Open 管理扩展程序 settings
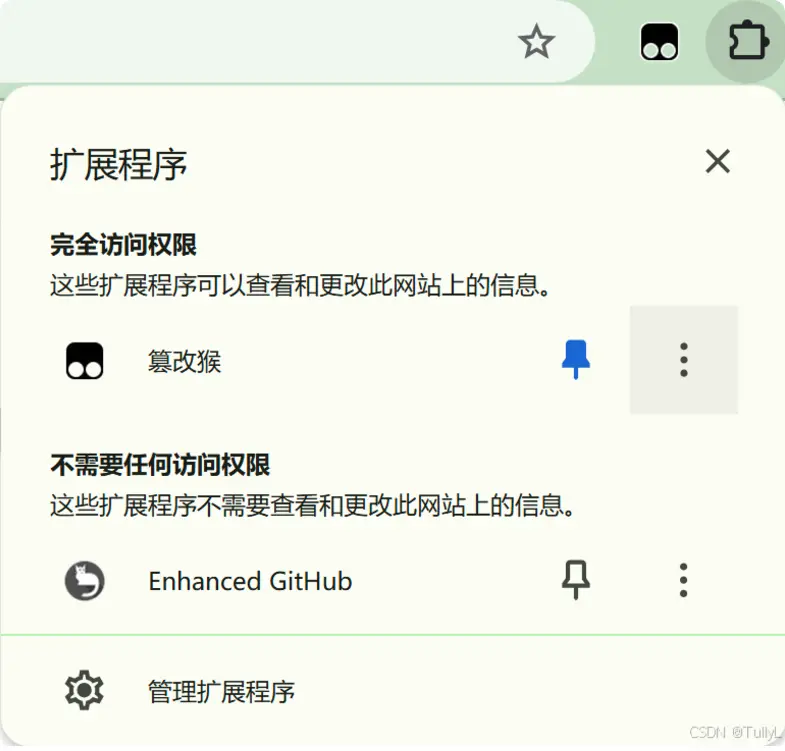The width and height of the screenshot is (785, 751). tap(221, 691)
